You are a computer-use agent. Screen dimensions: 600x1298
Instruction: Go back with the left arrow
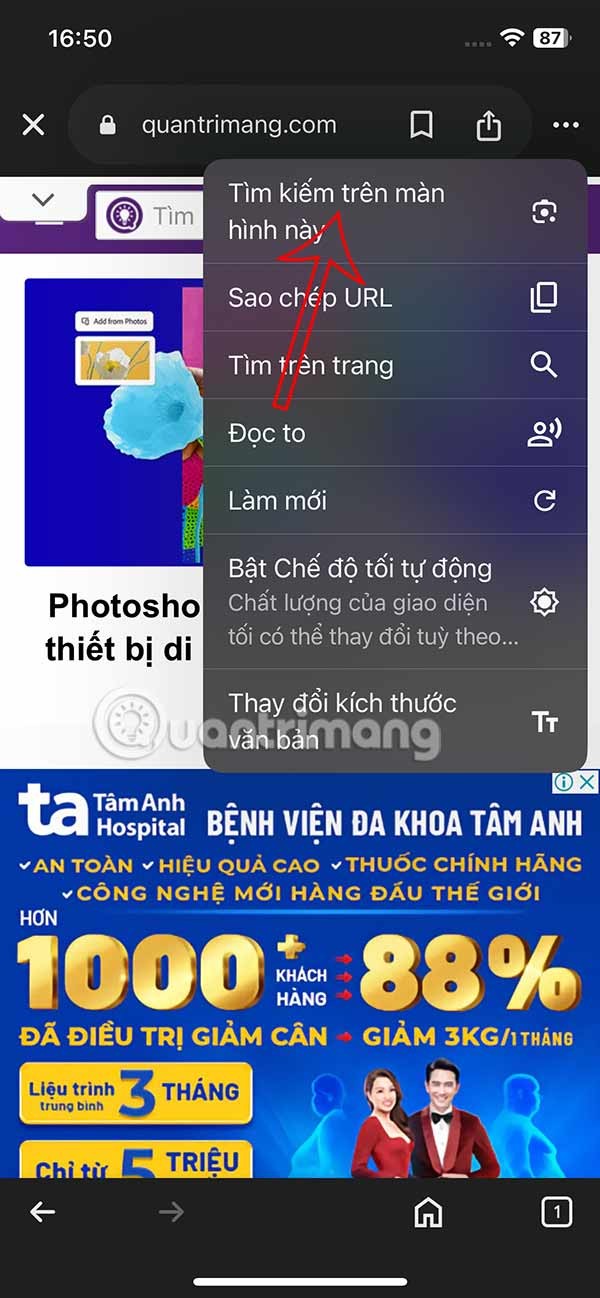point(42,1213)
